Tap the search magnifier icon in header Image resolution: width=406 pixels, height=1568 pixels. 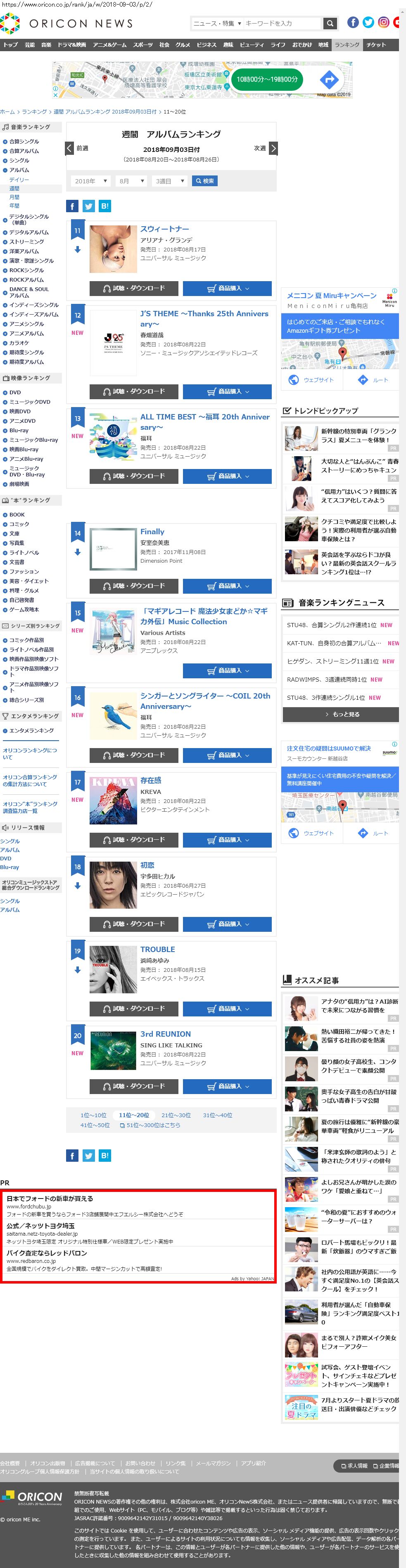pos(329,24)
